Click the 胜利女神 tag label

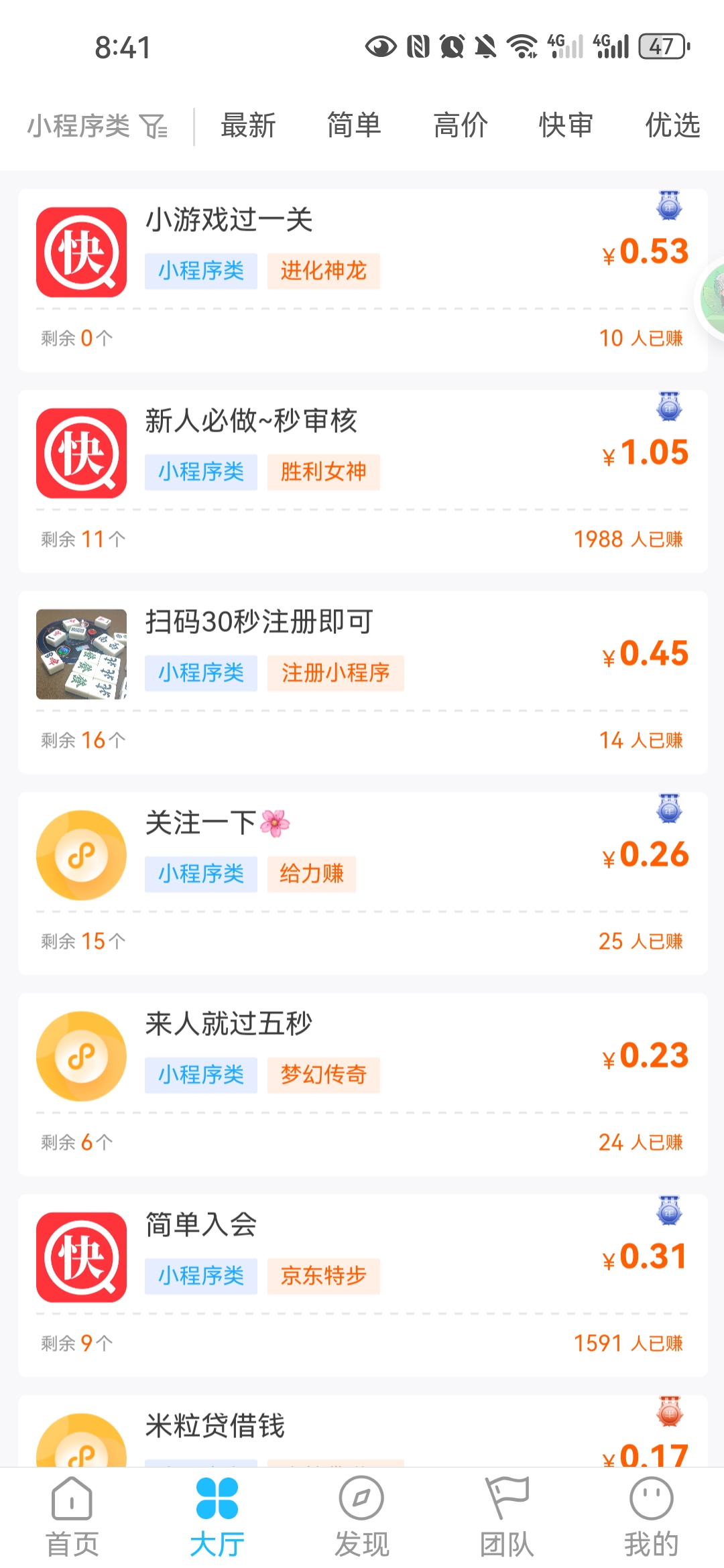click(323, 472)
